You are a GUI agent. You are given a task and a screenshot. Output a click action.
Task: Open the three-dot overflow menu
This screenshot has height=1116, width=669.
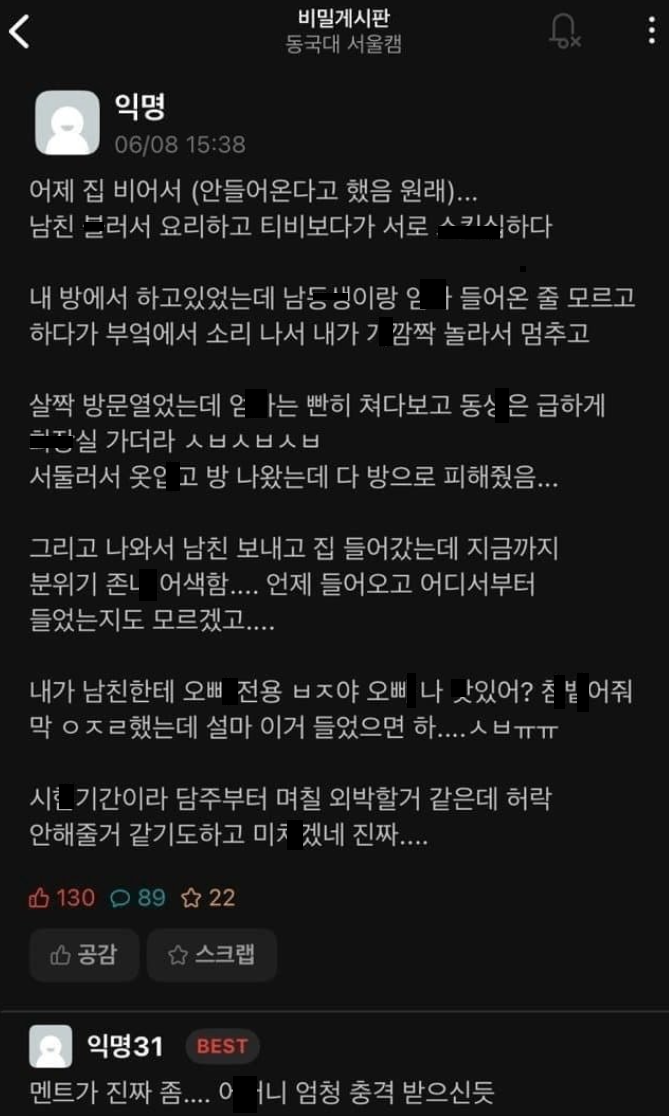[652, 31]
